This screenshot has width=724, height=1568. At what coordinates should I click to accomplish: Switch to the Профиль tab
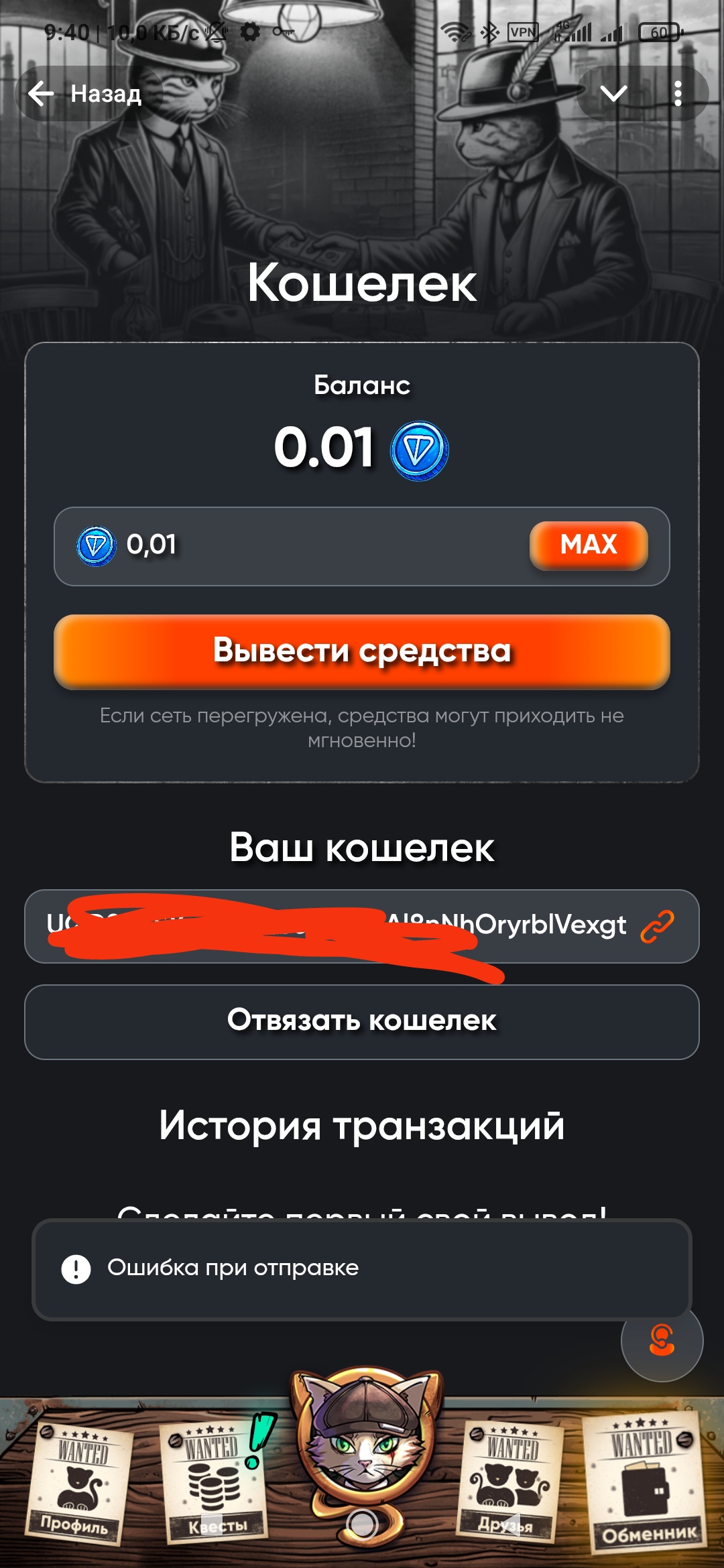click(x=77, y=1482)
